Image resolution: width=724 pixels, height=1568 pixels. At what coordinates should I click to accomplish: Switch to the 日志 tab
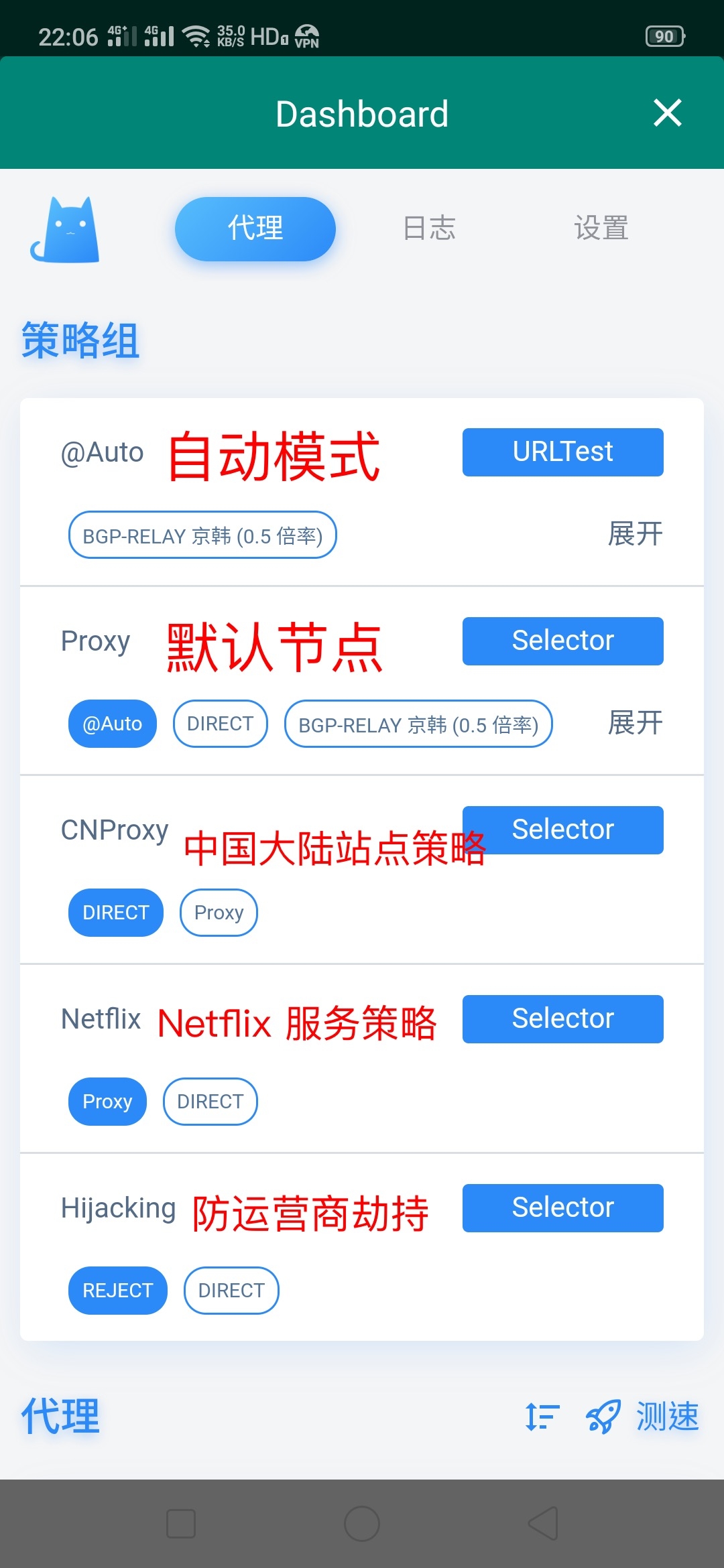click(429, 228)
